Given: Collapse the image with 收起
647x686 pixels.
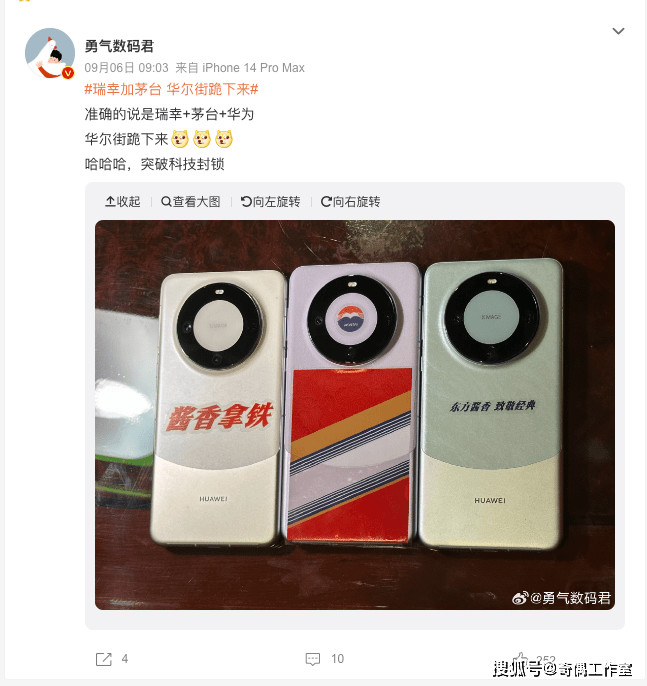Looking at the screenshot, I should [x=123, y=201].
